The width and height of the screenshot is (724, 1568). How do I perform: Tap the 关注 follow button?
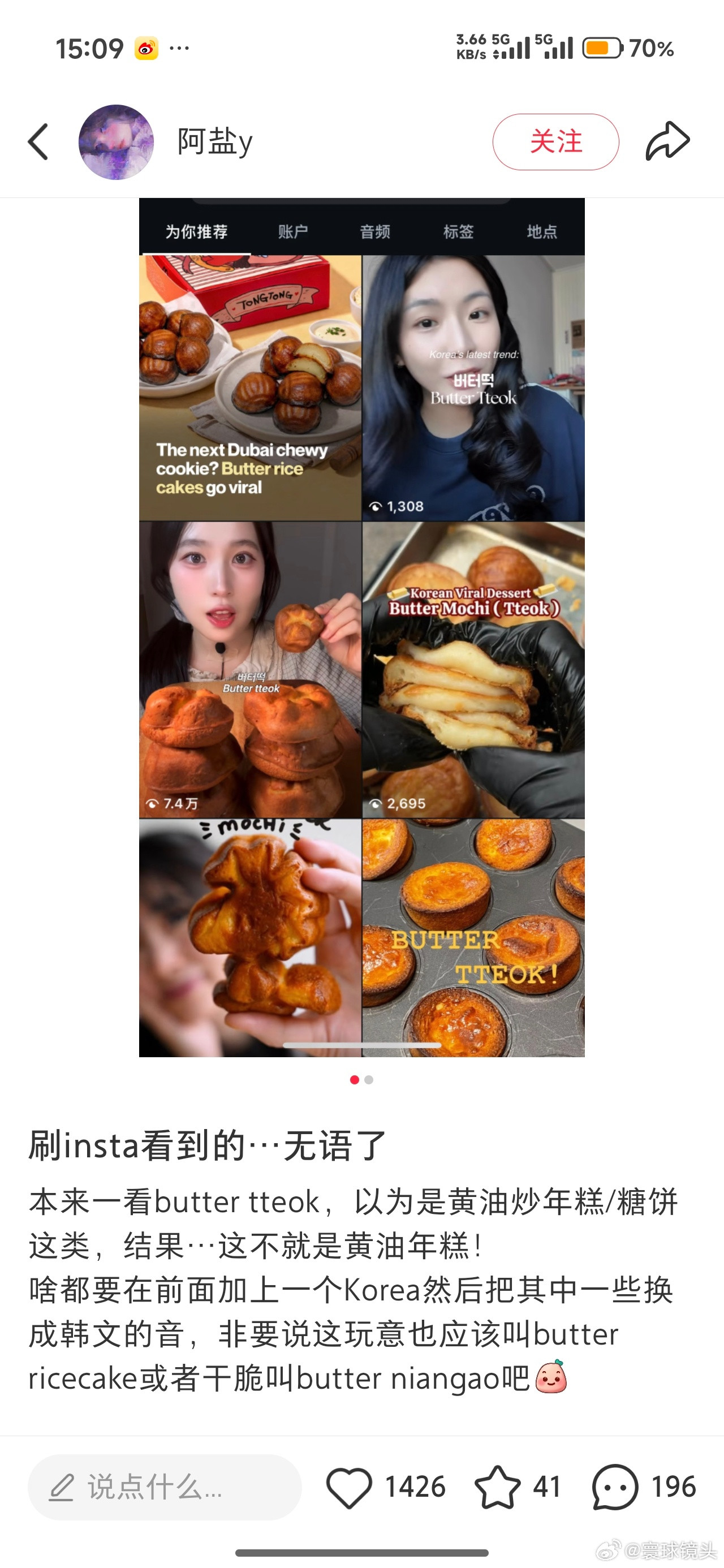pyautogui.click(x=556, y=141)
